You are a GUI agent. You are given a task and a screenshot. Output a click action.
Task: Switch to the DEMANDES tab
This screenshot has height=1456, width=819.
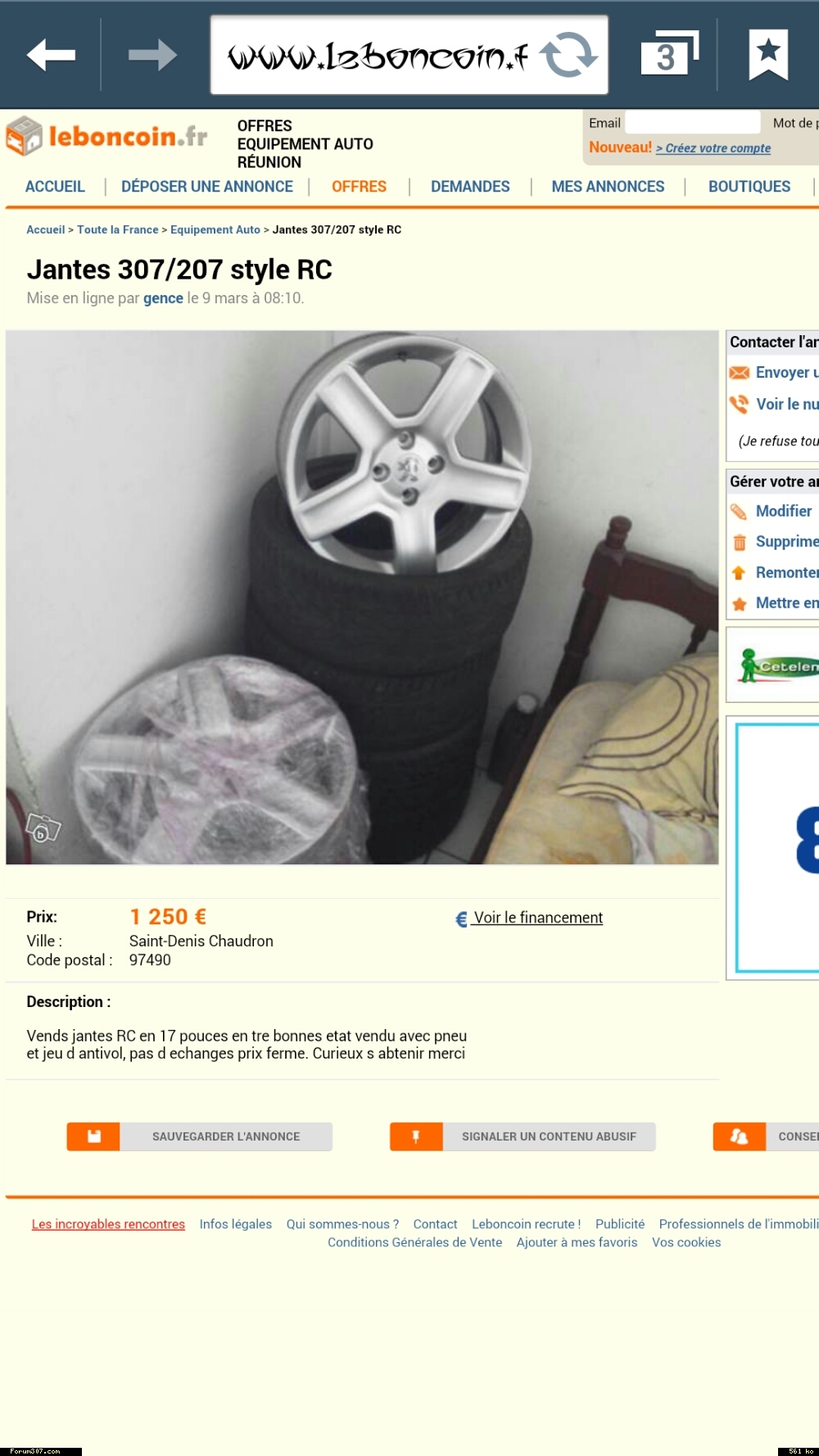click(x=470, y=187)
